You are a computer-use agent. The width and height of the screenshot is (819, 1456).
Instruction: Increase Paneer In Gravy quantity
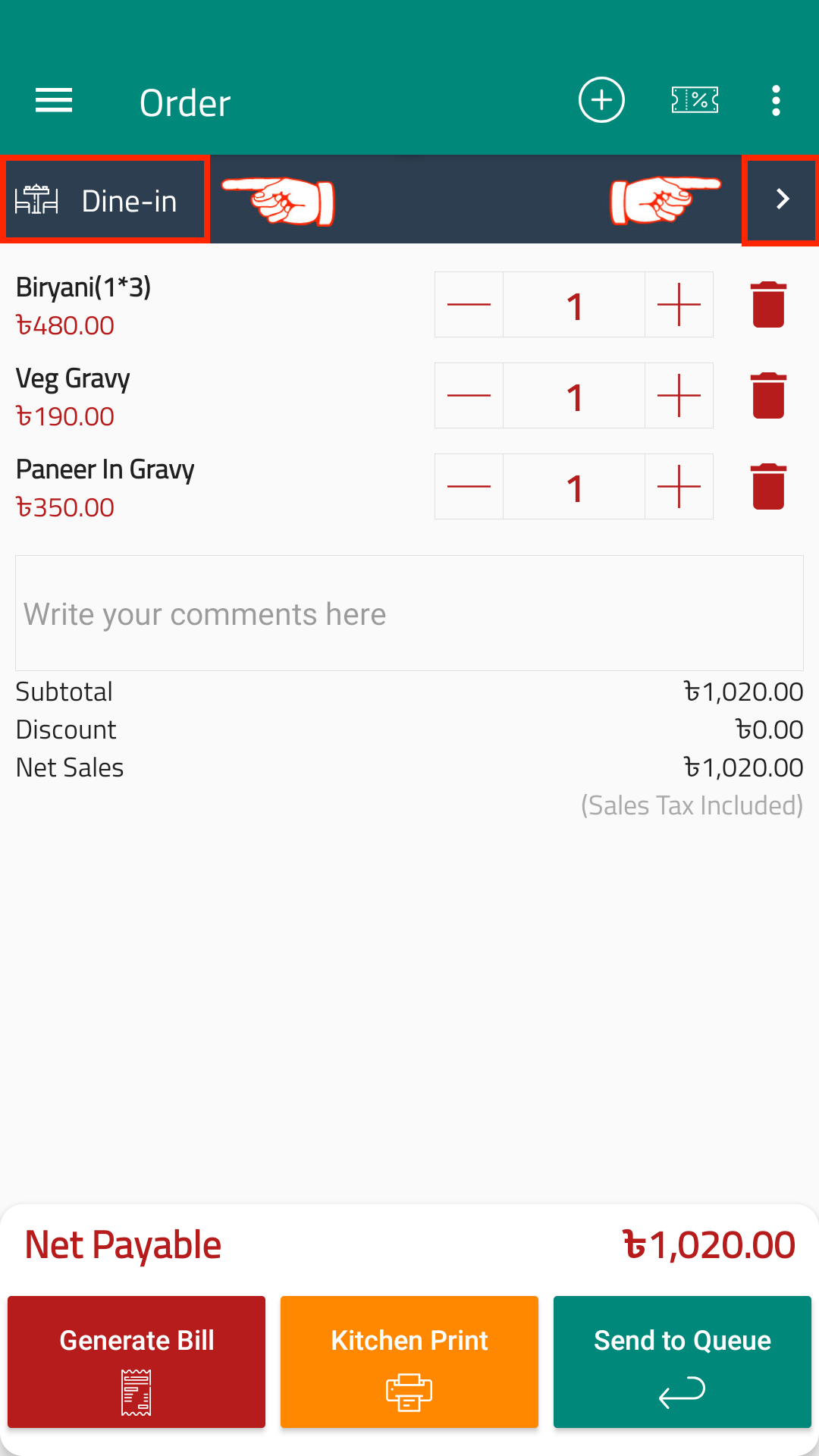(x=679, y=486)
